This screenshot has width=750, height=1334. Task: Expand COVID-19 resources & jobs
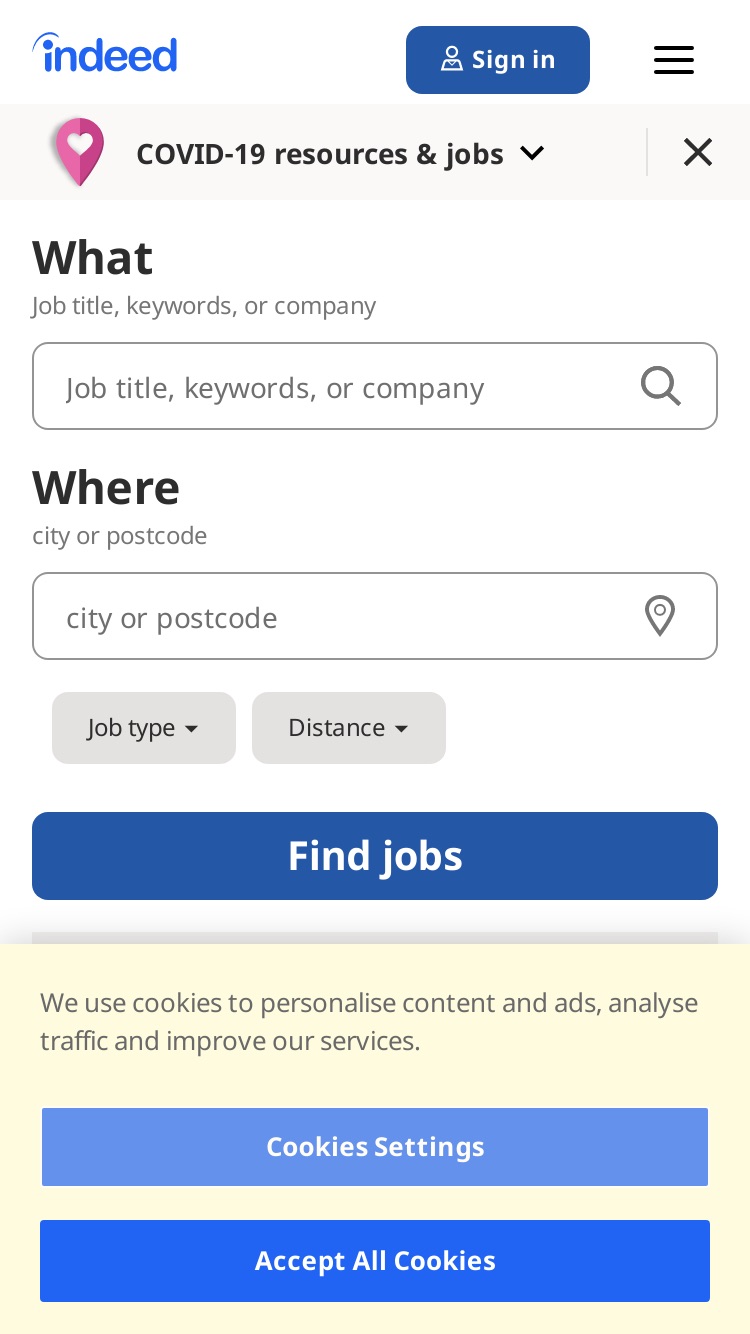coord(340,153)
